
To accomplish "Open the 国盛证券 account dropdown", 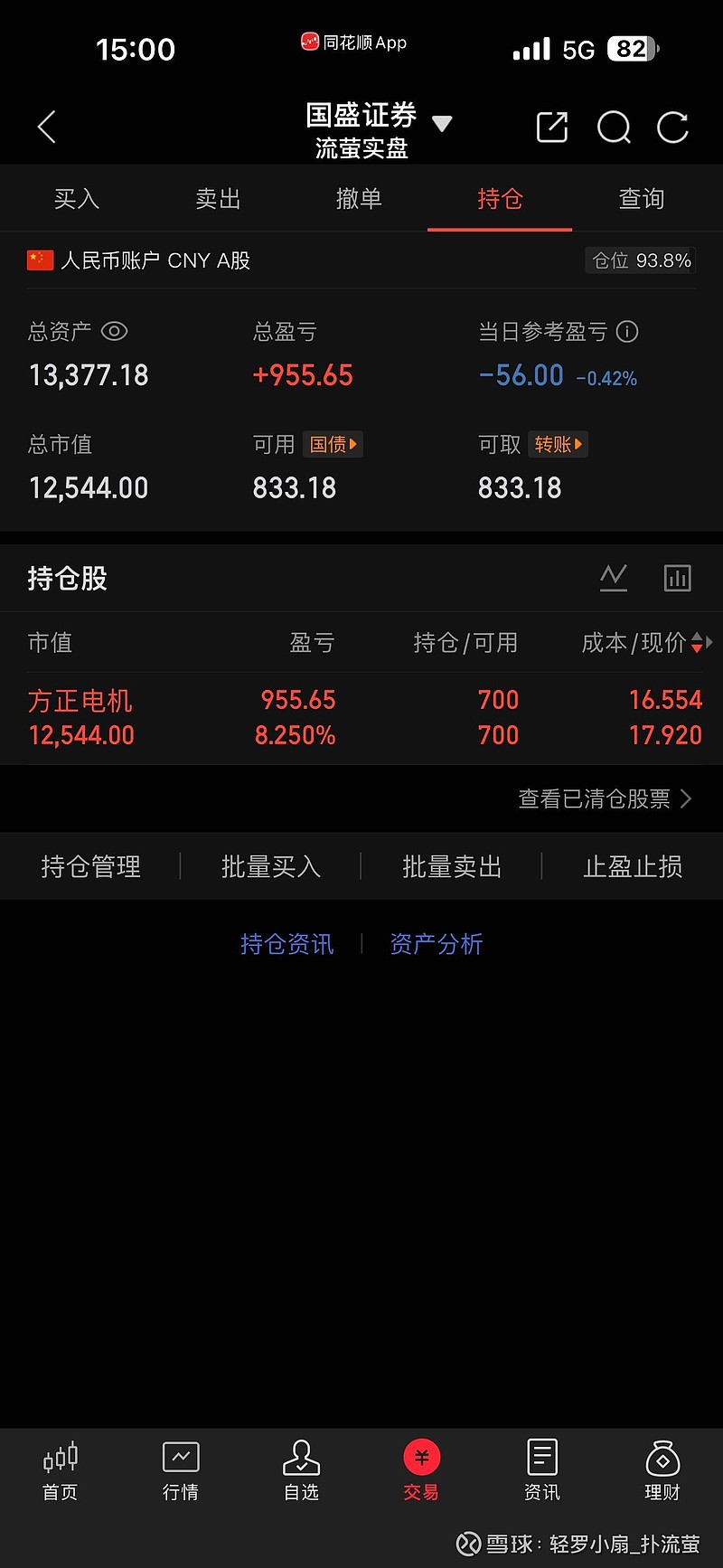I will tap(441, 124).
